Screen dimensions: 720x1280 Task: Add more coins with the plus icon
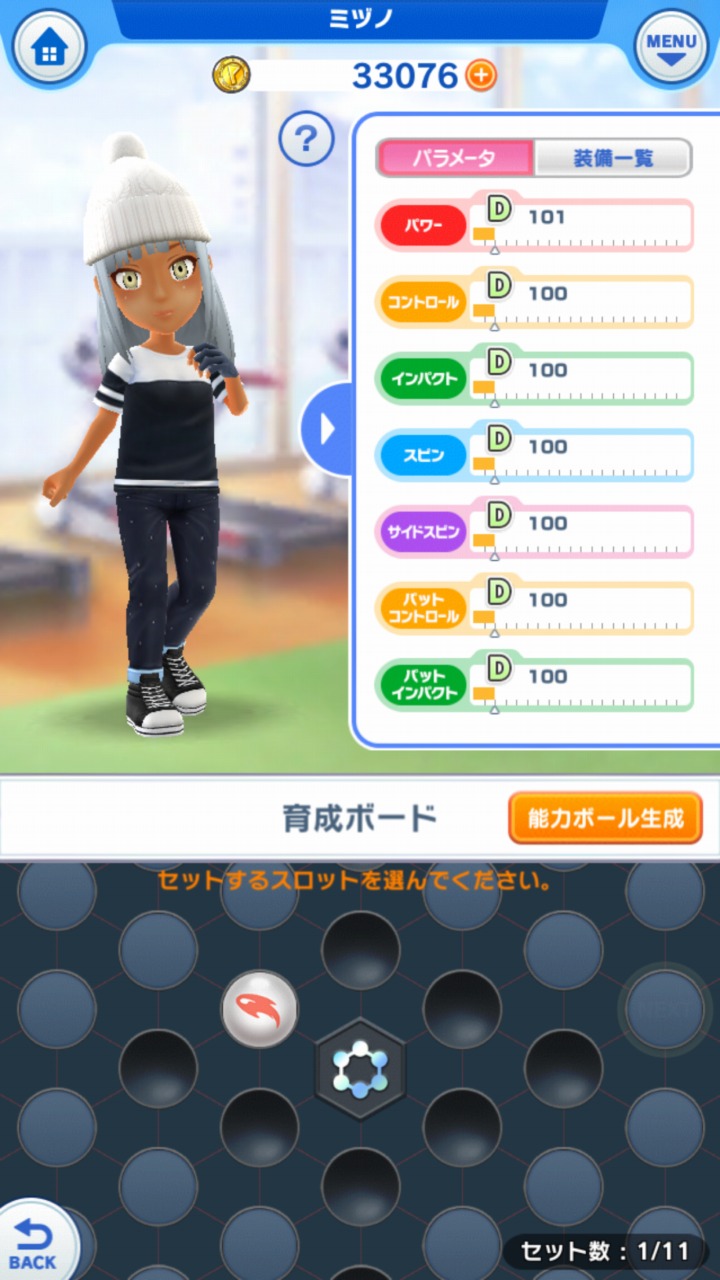click(x=481, y=75)
